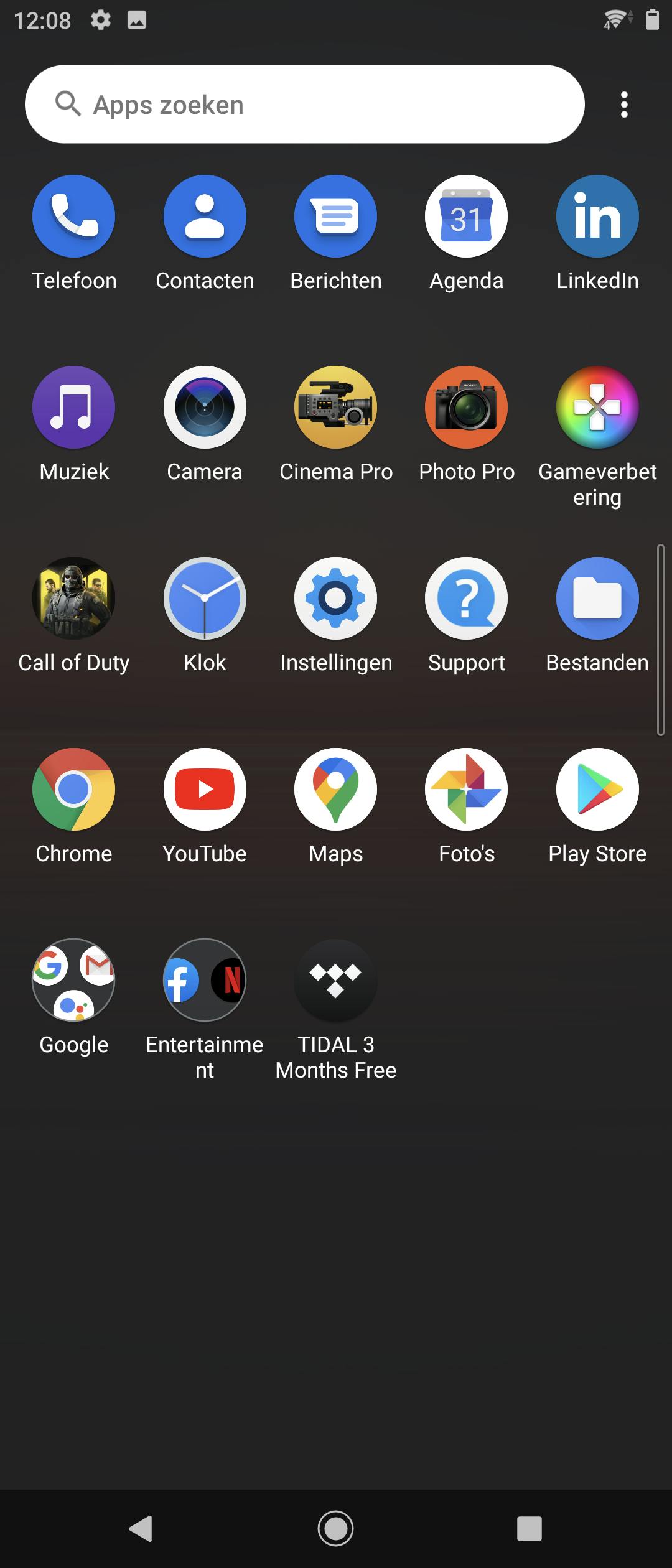The width and height of the screenshot is (672, 1568).
Task: Open Chrome browser
Action: [x=74, y=790]
